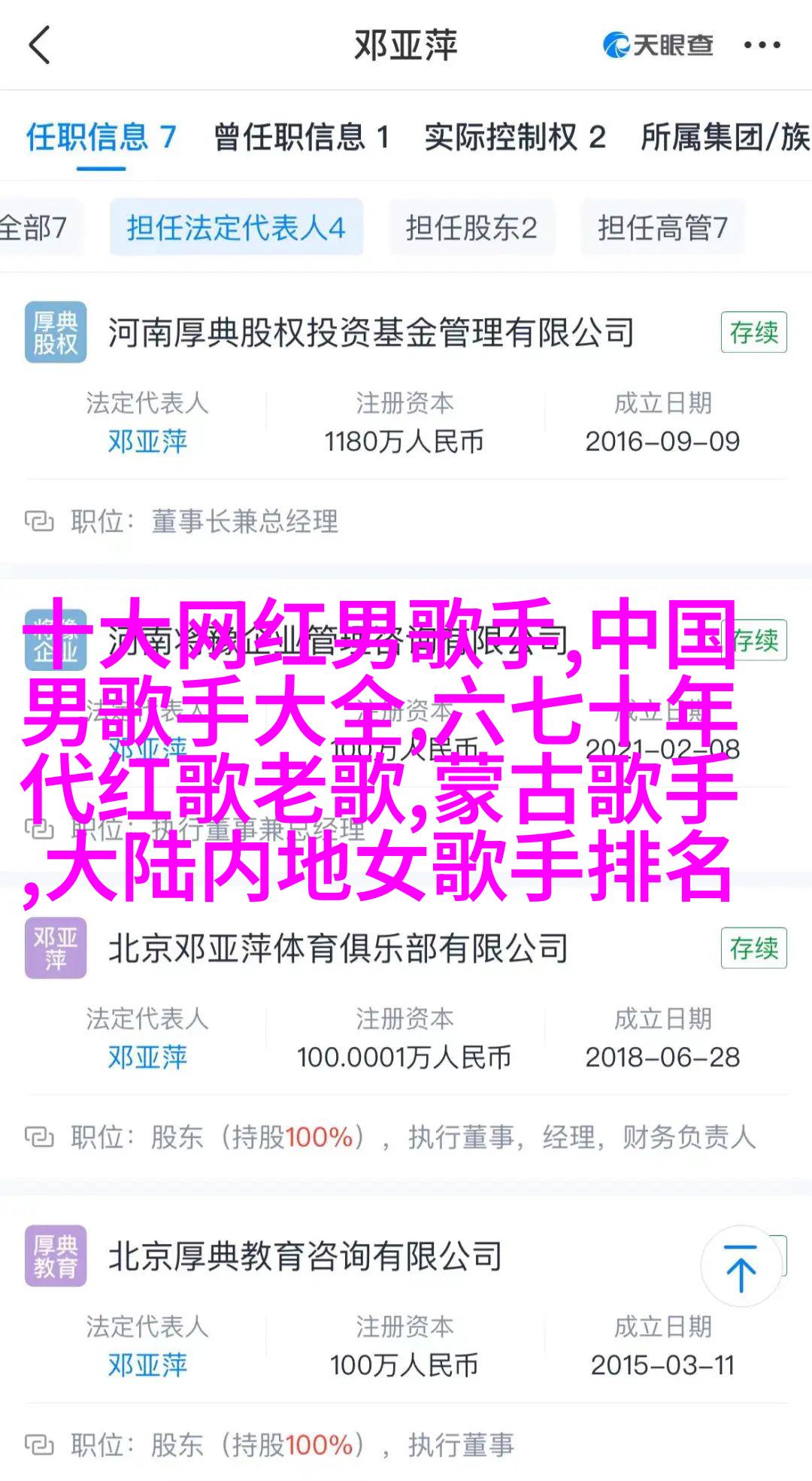Viewport: 812px width, 1481px height.
Task: Jump to top with the arrow button
Action: click(x=741, y=1267)
